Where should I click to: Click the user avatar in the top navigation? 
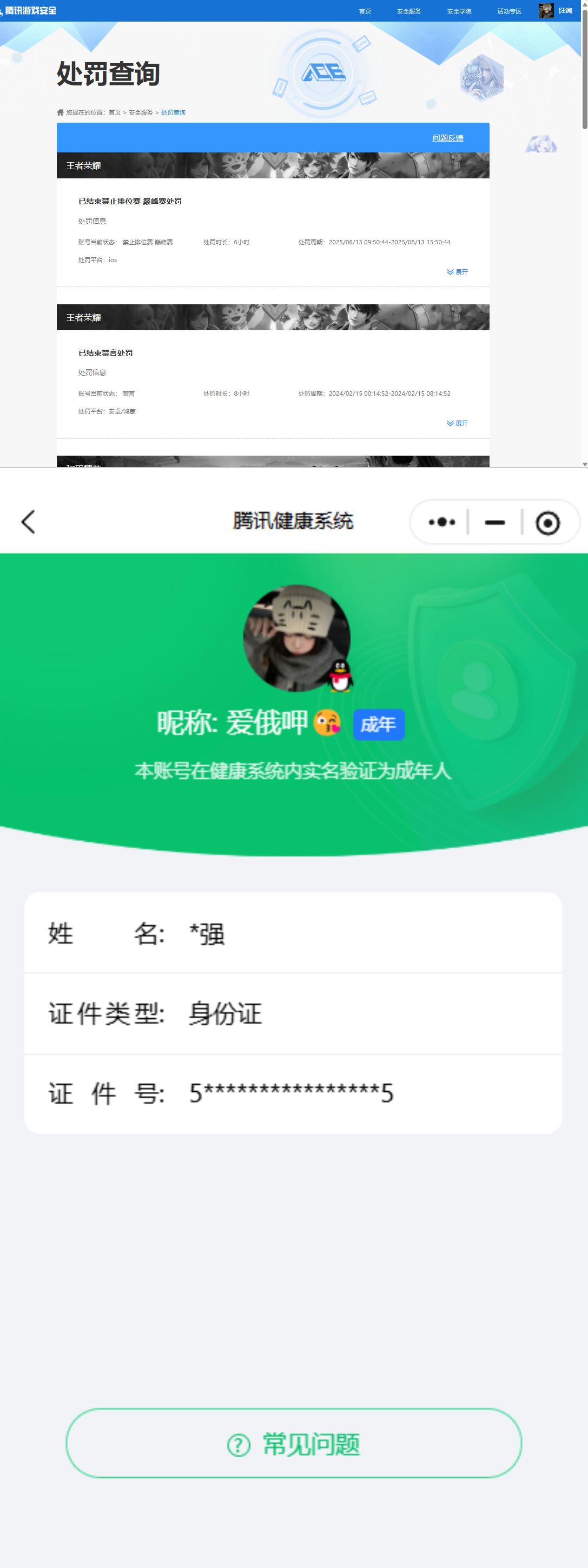point(545,10)
